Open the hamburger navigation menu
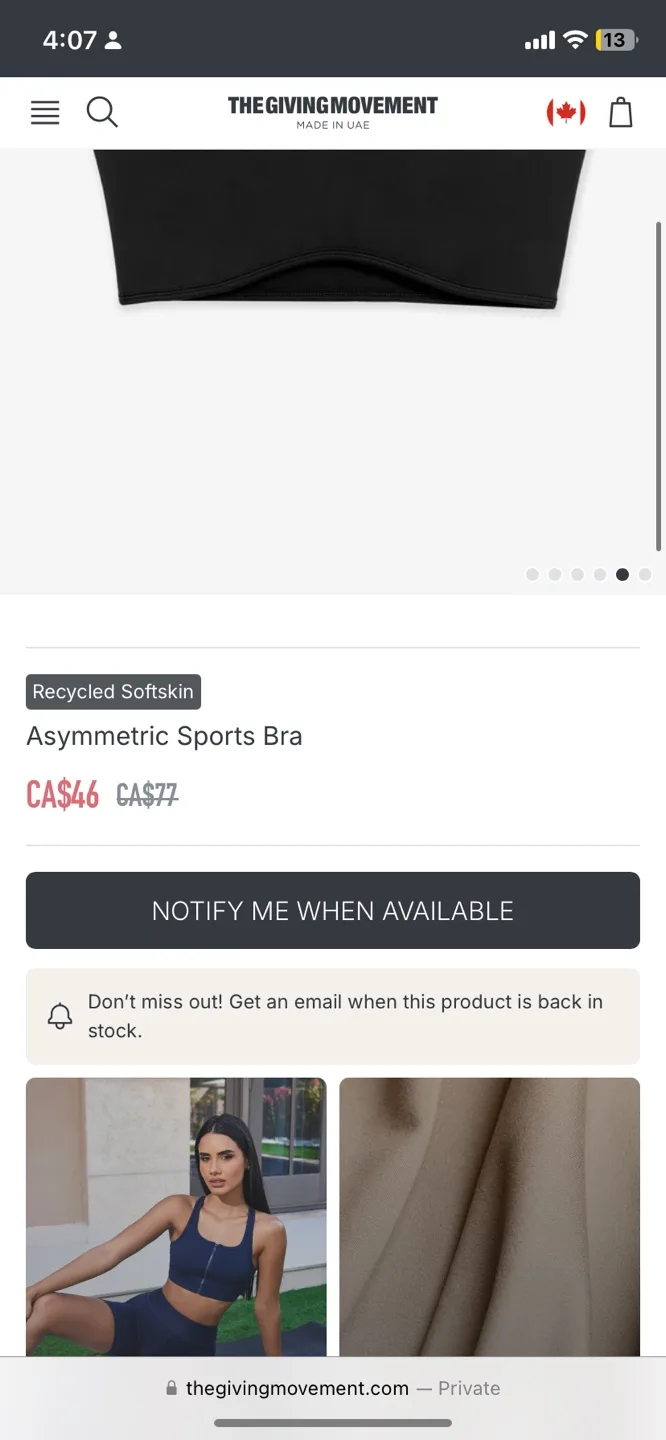Screen dimensions: 666x1440 pyautogui.click(x=45, y=113)
